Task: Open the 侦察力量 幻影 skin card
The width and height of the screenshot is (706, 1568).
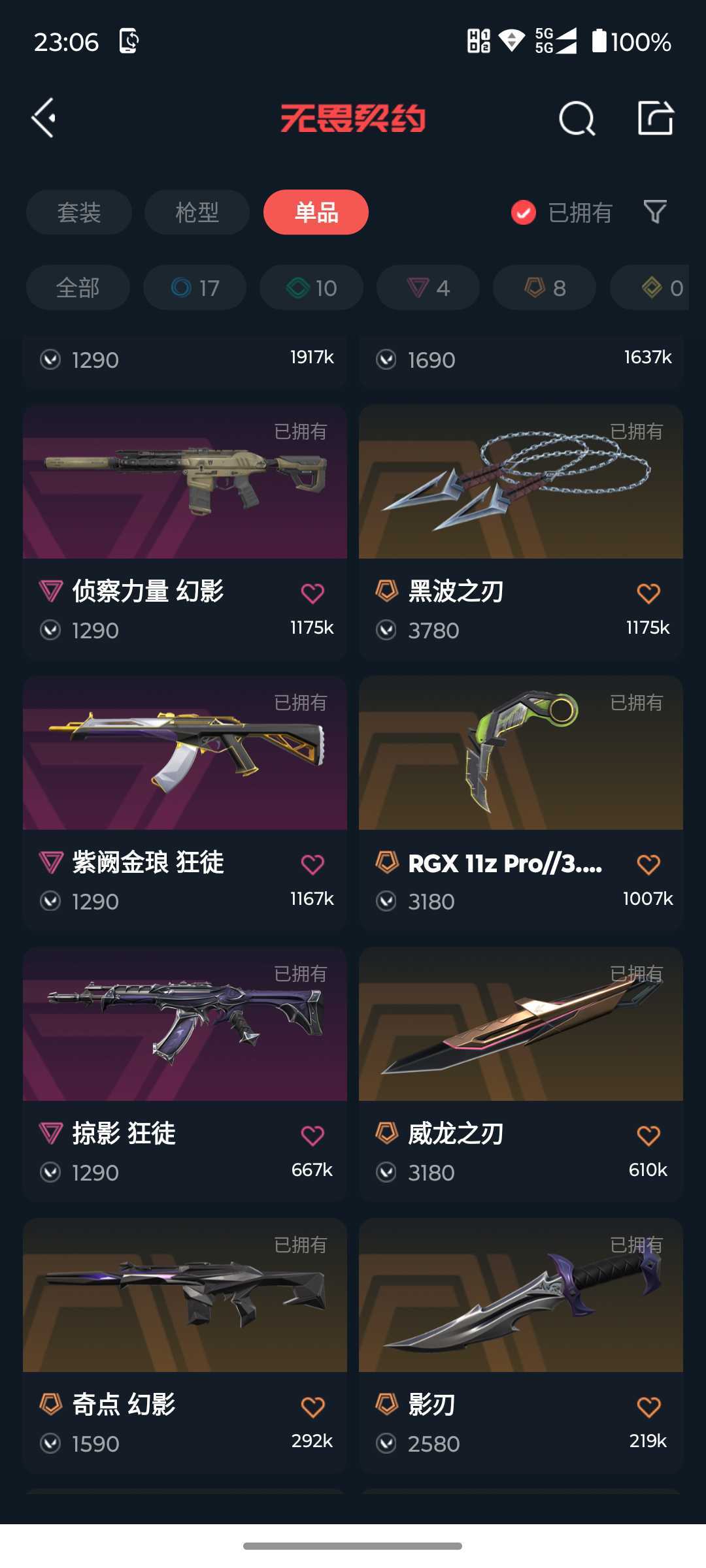Action: pos(185,531)
